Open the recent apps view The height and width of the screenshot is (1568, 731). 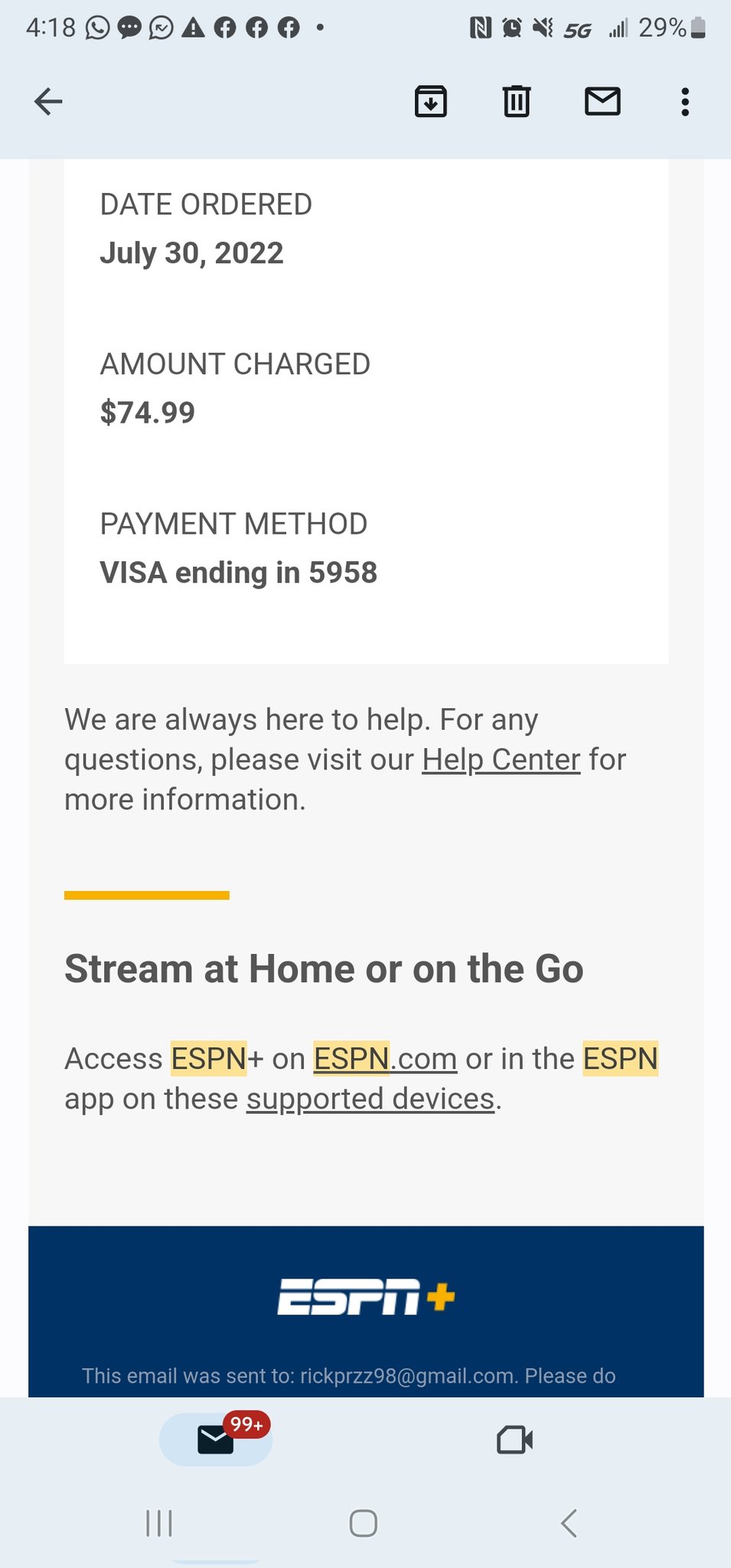coord(159,1523)
